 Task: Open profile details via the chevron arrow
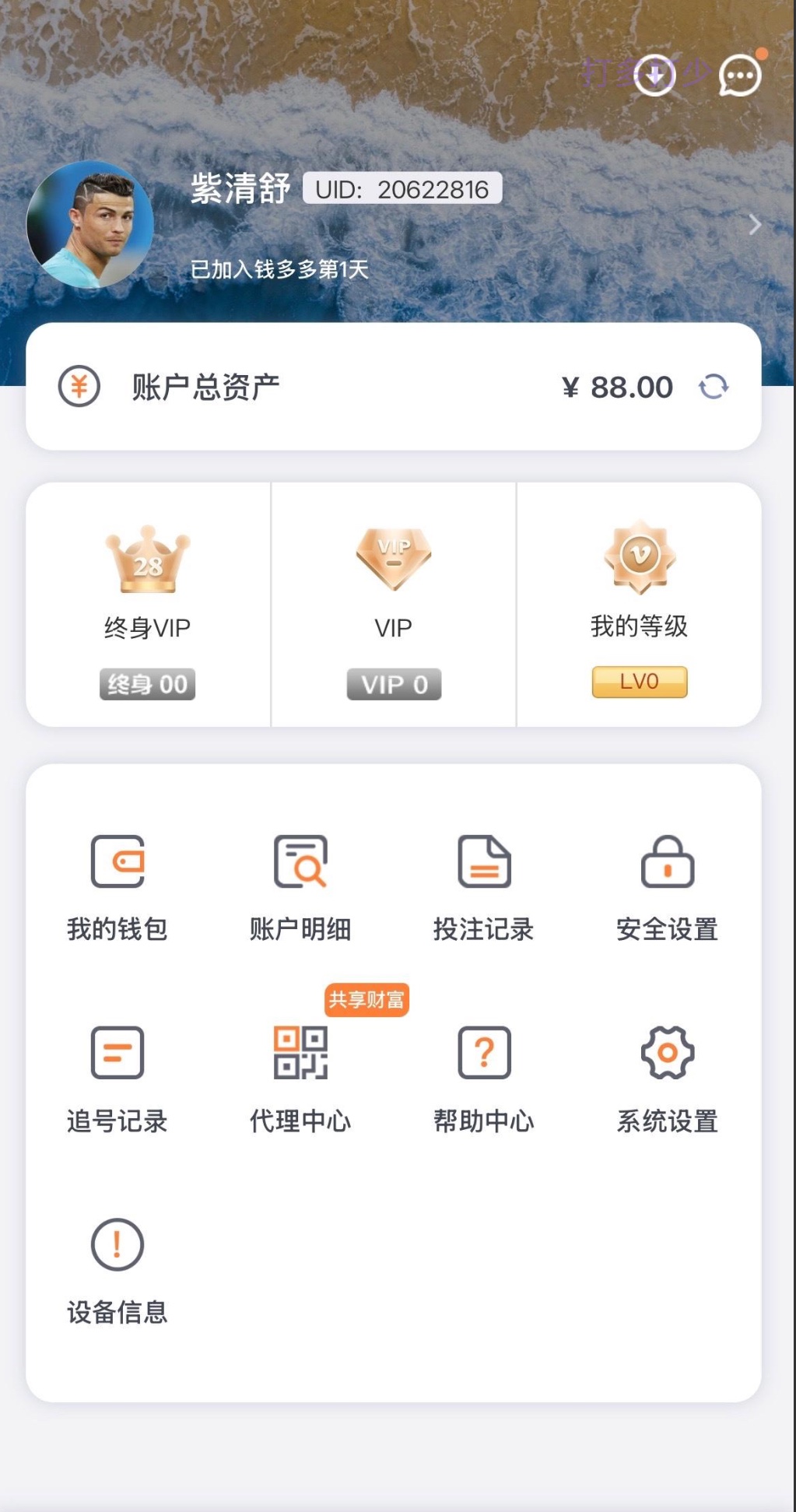click(754, 225)
